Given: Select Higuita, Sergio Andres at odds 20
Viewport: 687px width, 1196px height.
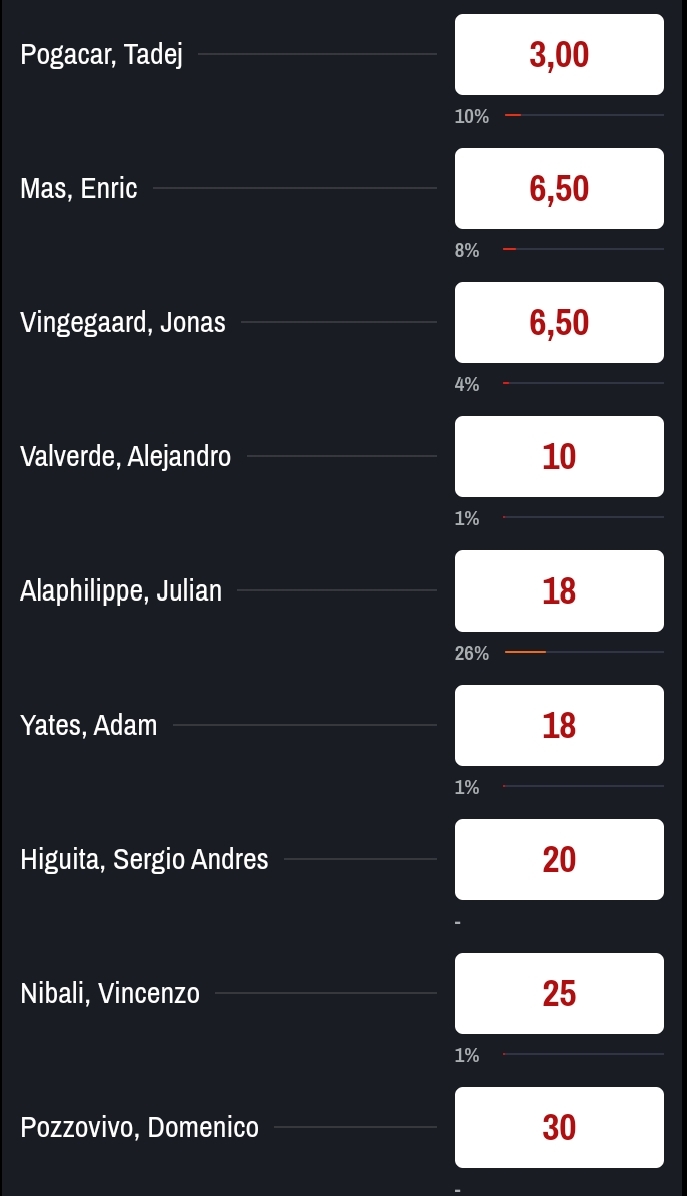Looking at the screenshot, I should point(559,859).
